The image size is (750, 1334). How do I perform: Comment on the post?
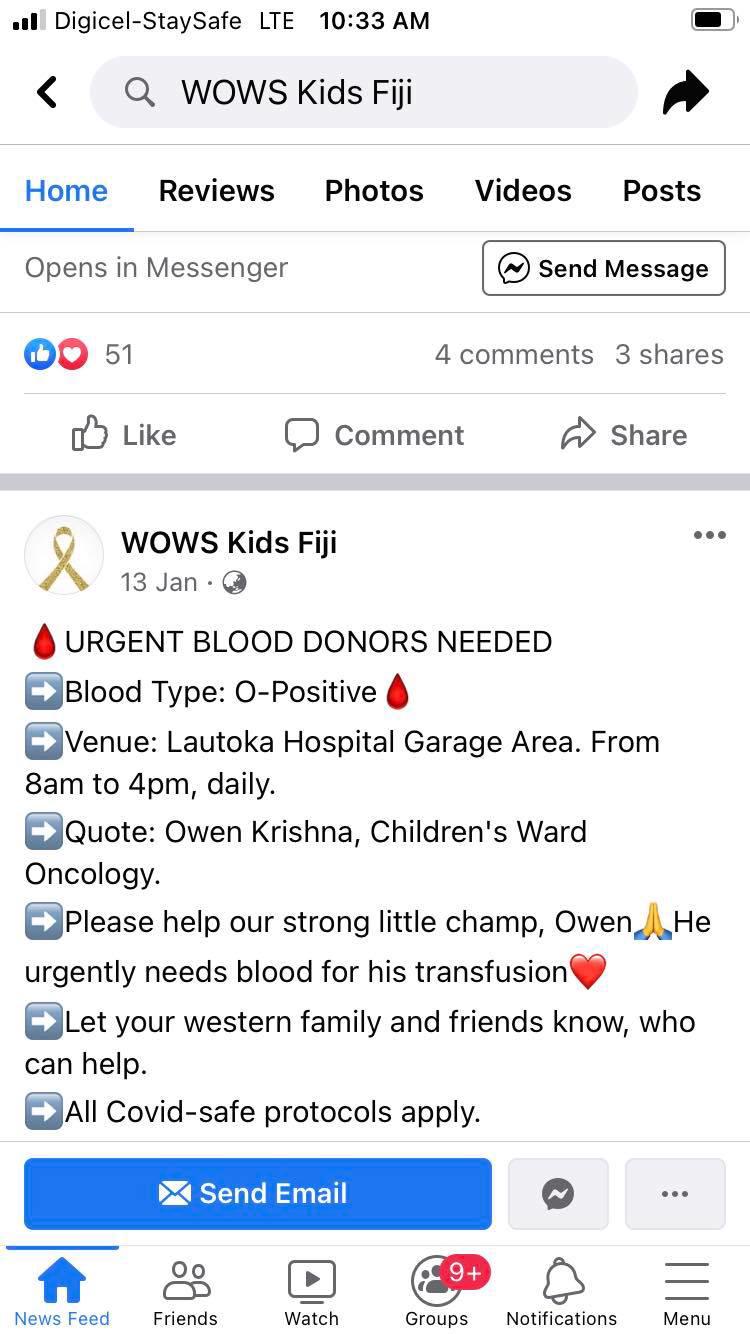tap(374, 435)
